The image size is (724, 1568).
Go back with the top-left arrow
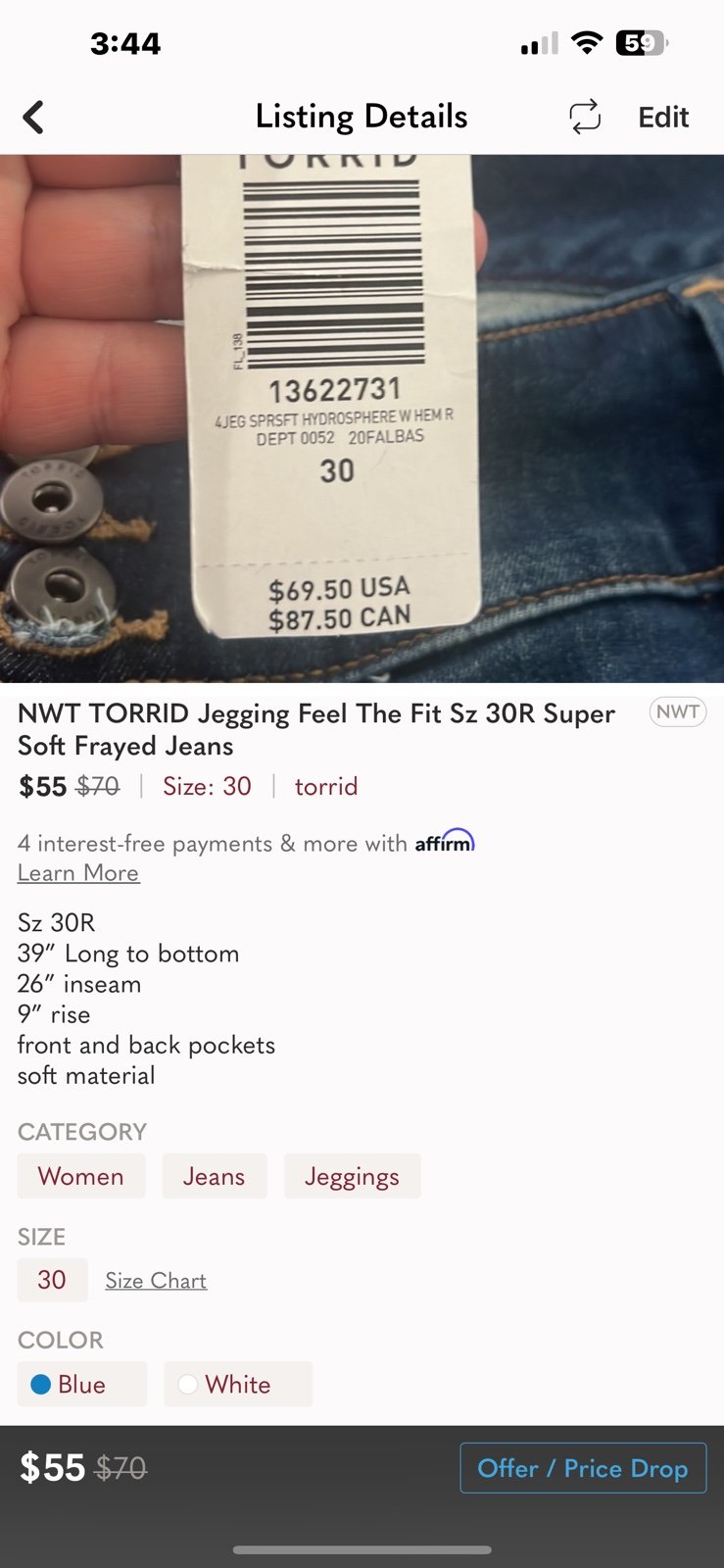[x=33, y=118]
